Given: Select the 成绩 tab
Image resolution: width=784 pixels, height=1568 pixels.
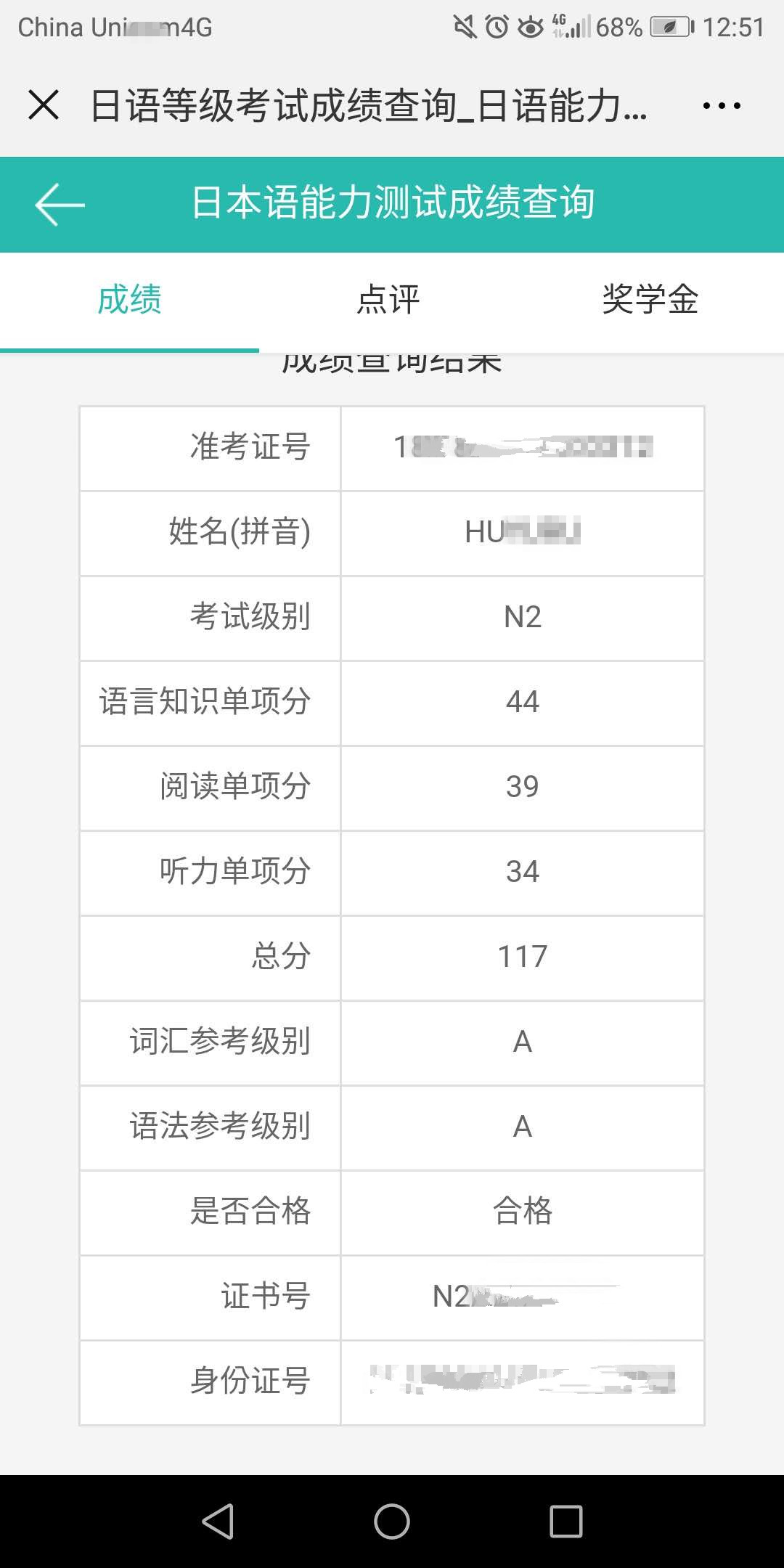Looking at the screenshot, I should click(129, 300).
